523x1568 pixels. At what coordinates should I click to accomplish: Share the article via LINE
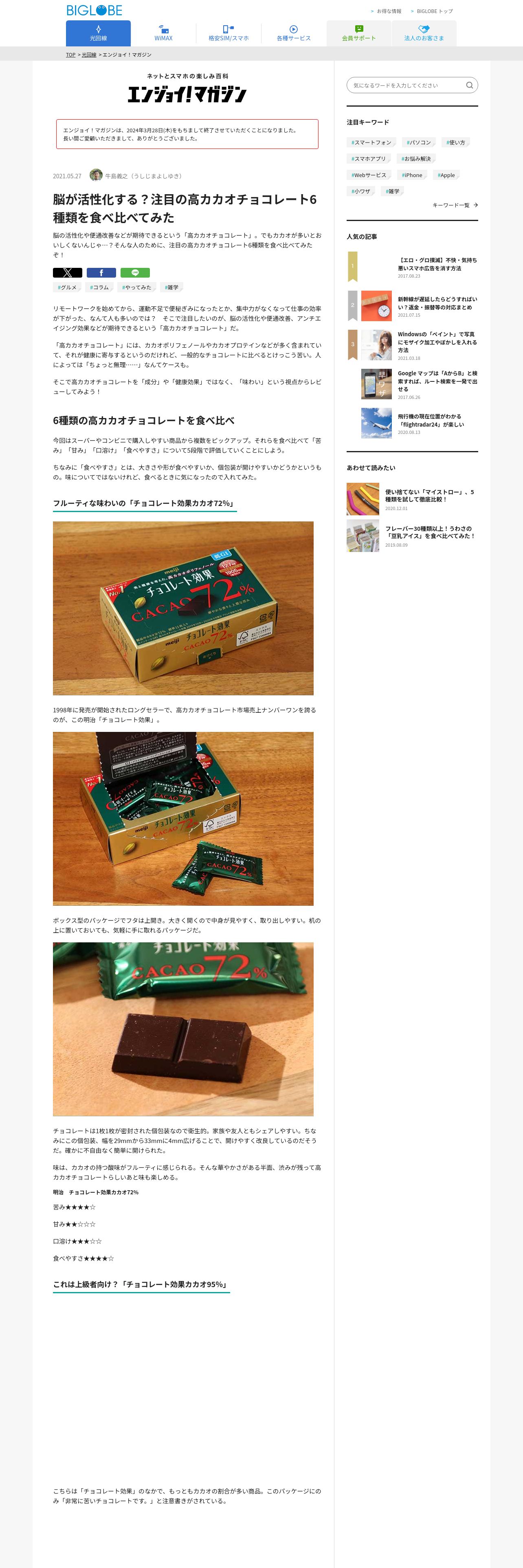[x=135, y=273]
